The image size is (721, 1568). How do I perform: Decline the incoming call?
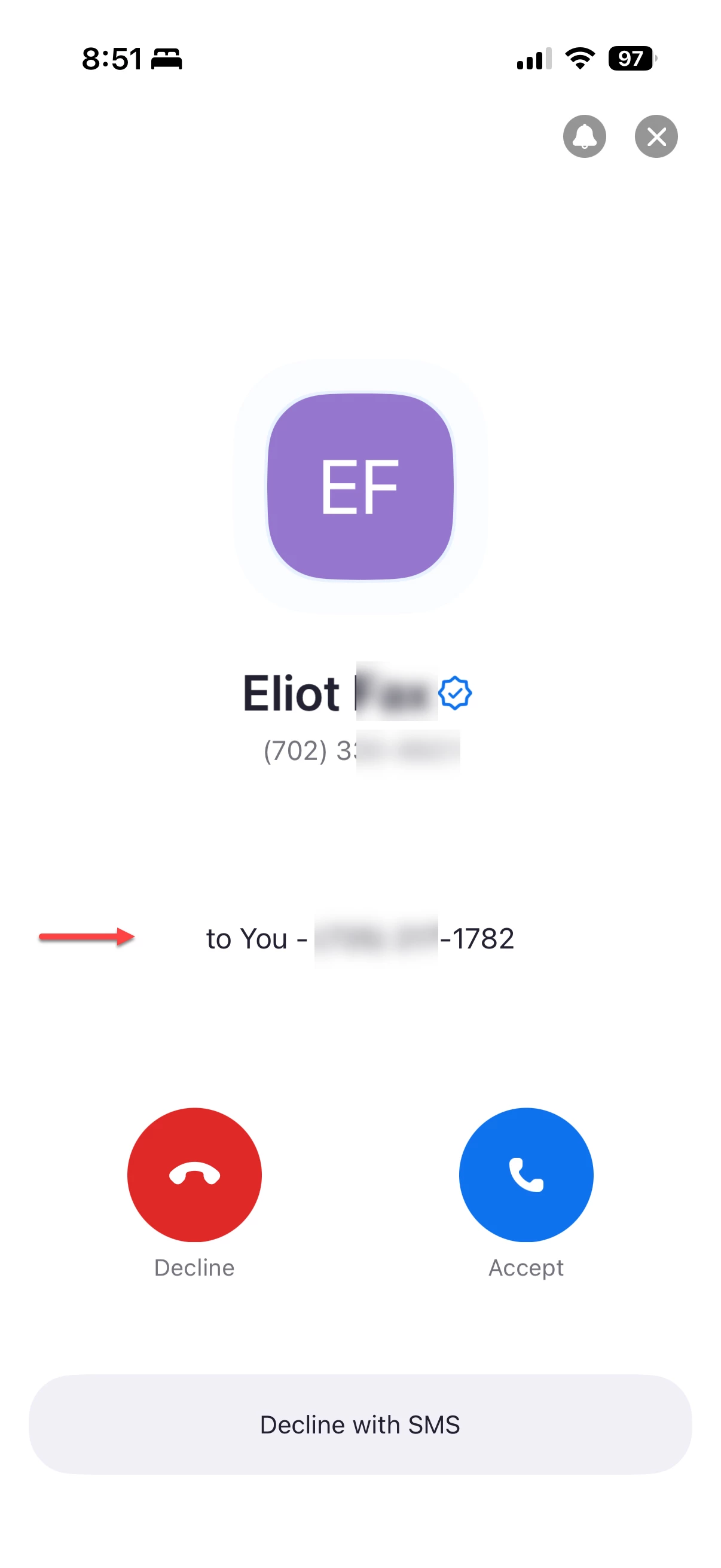tap(194, 1174)
